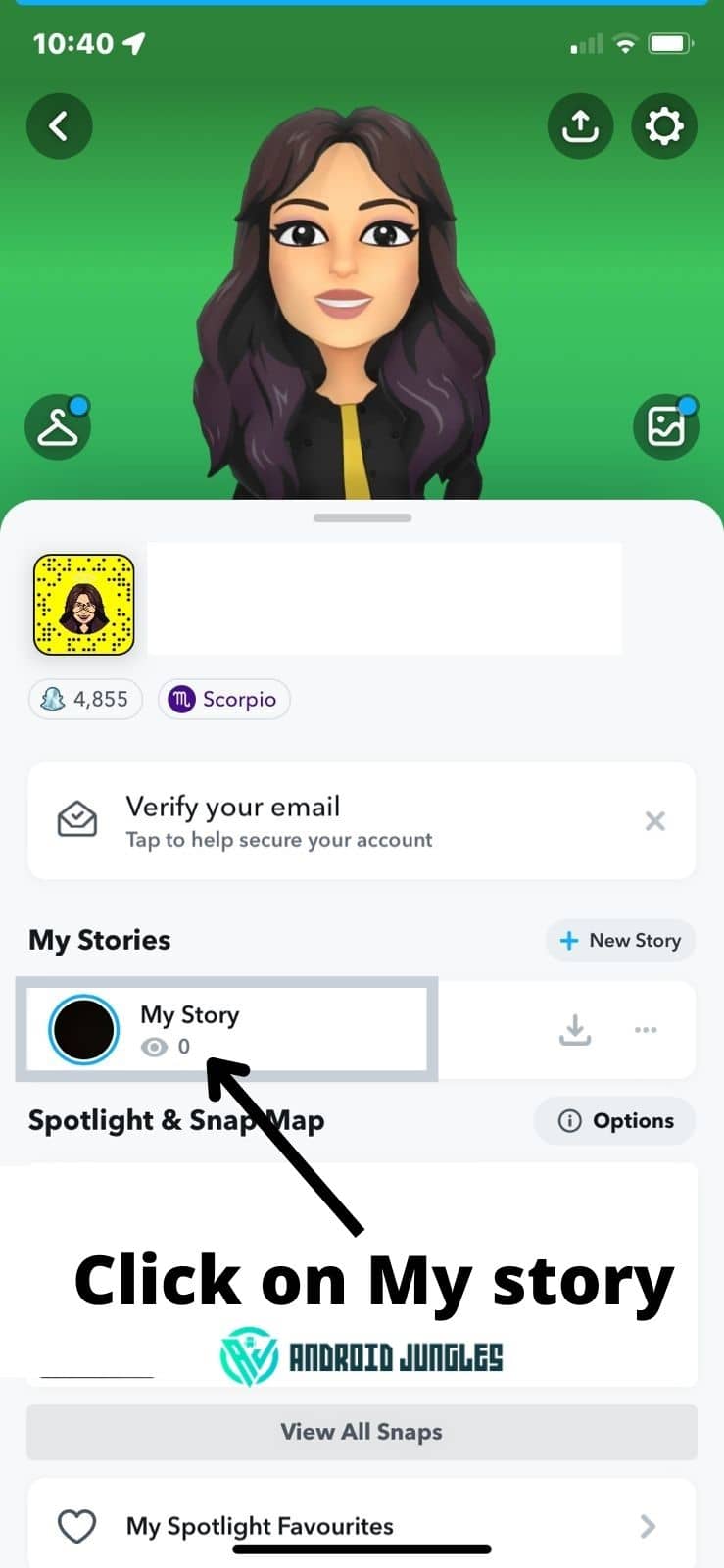Open My Spotlight Favourites
Image resolution: width=724 pixels, height=1568 pixels.
click(362, 1526)
